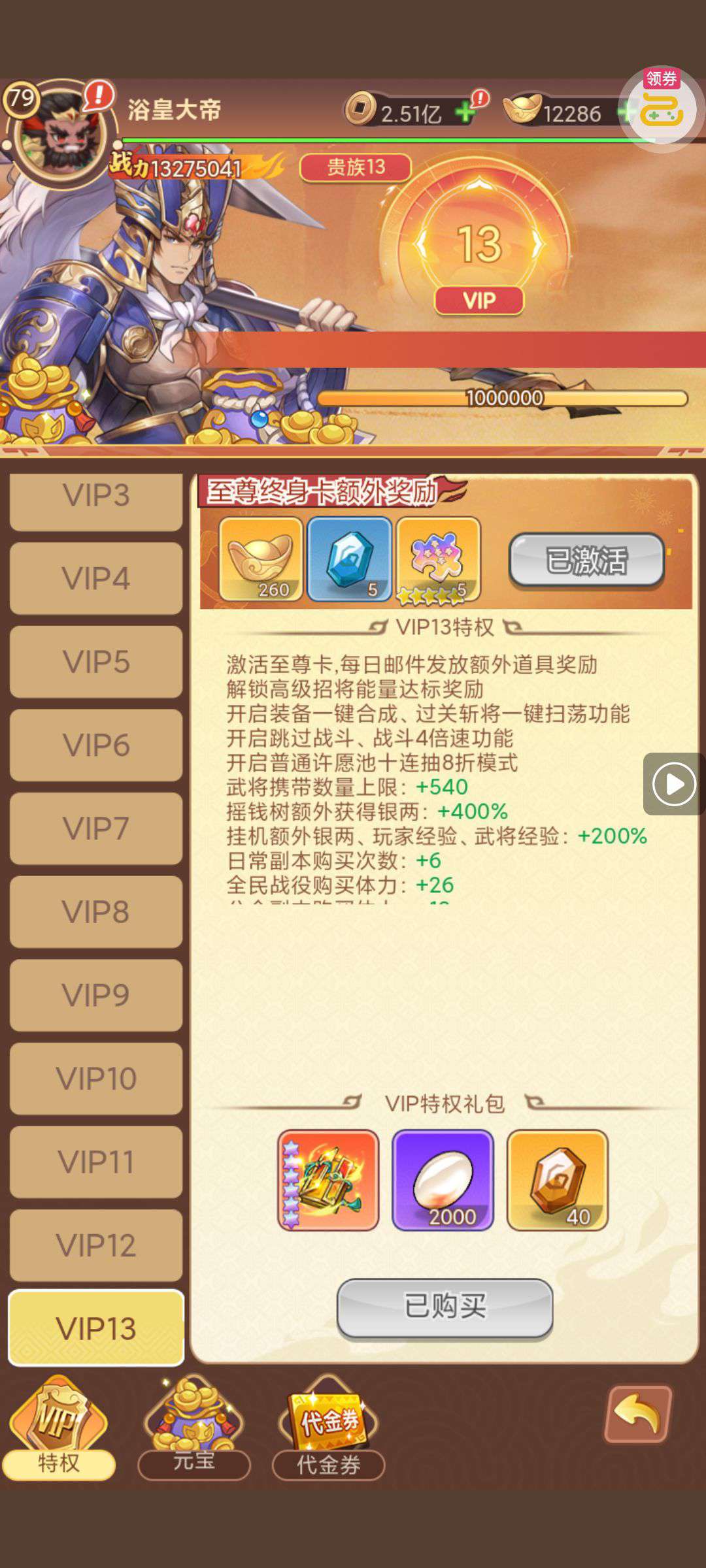
Task: Tap the VIP13 level tab
Action: pyautogui.click(x=96, y=1328)
